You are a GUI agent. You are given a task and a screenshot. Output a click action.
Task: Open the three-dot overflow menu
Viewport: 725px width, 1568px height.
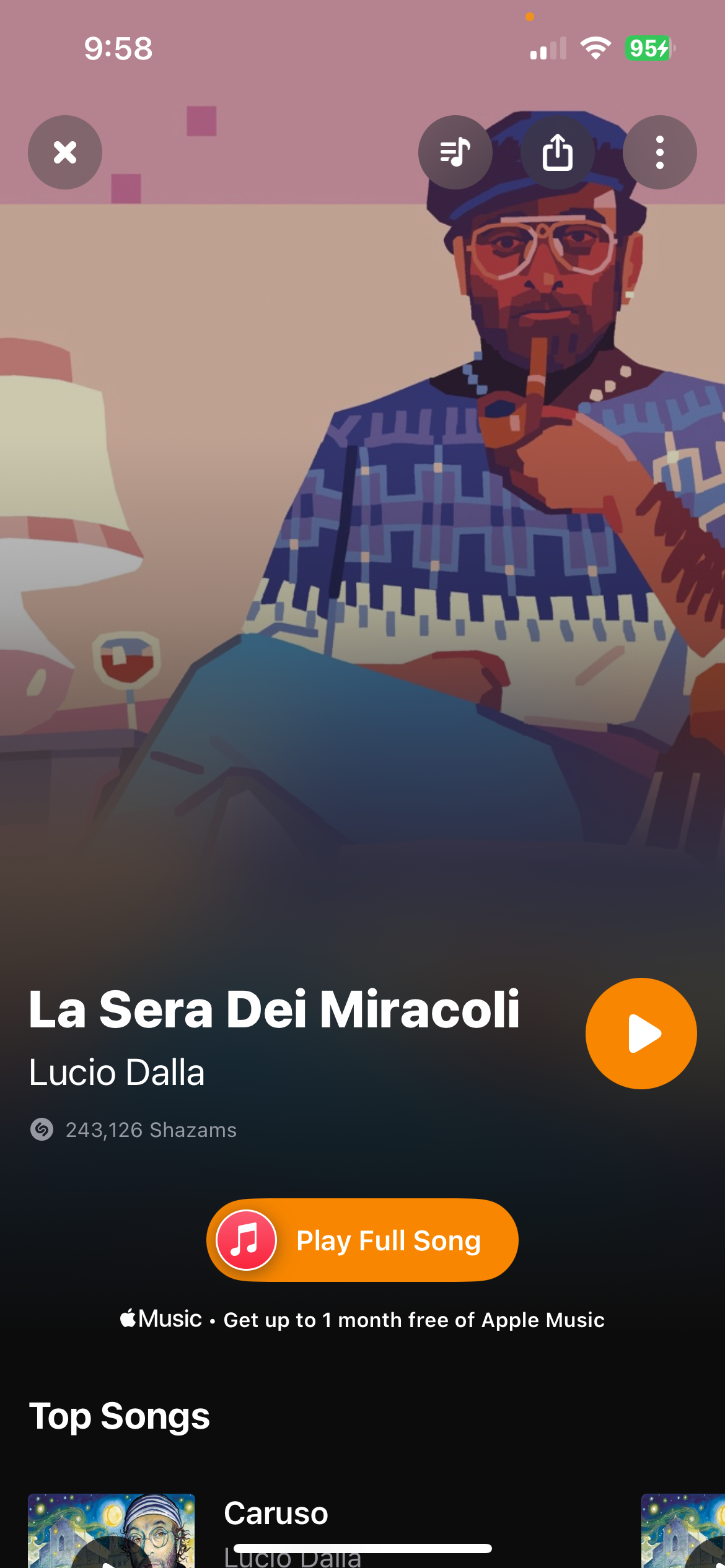659,152
